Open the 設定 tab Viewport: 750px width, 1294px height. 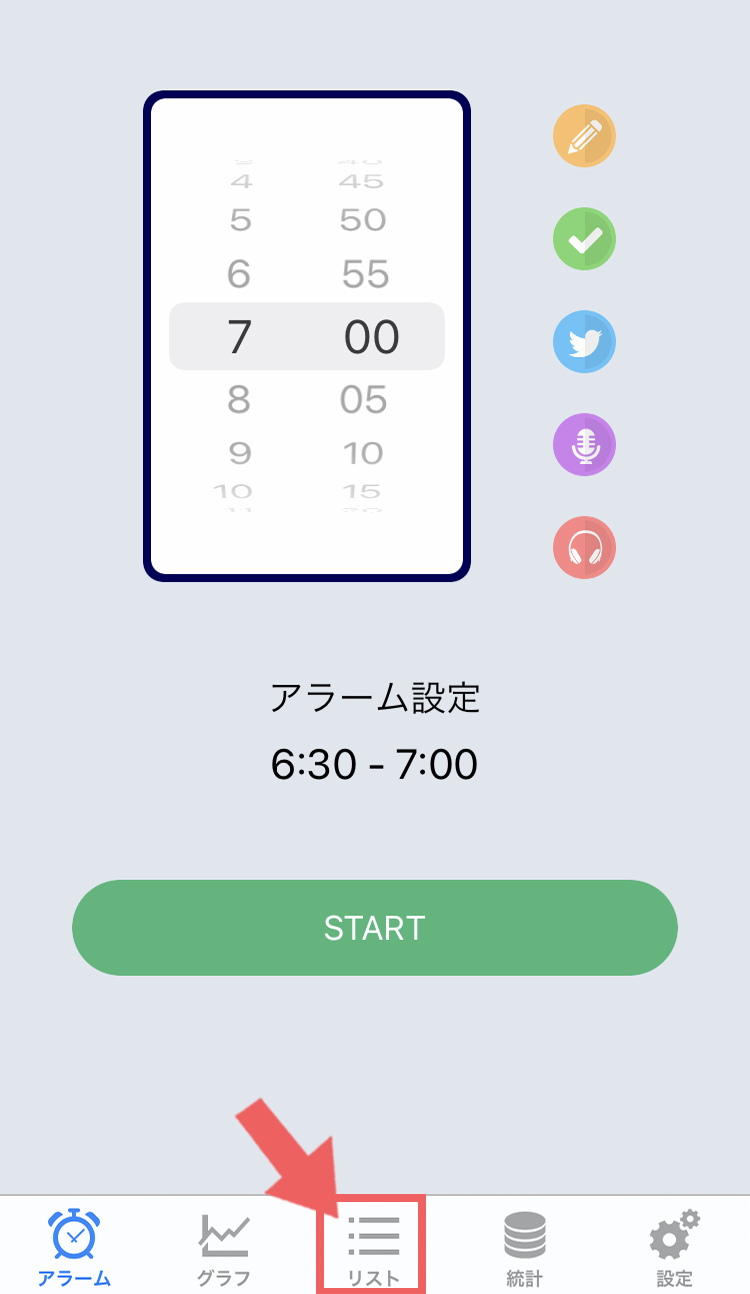click(674, 1246)
